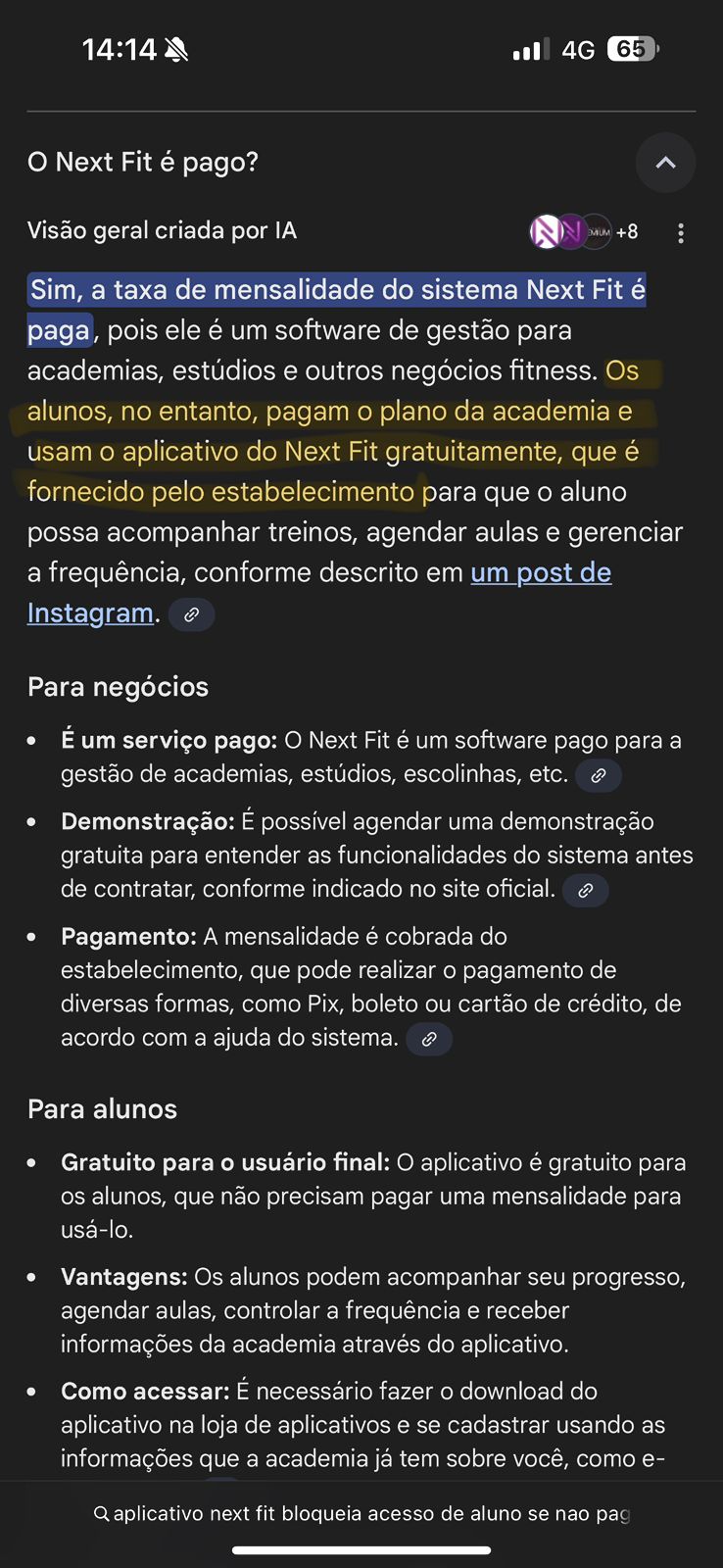The image size is (723, 1568).
Task: Open source link chip after Instagram
Action: point(192,614)
